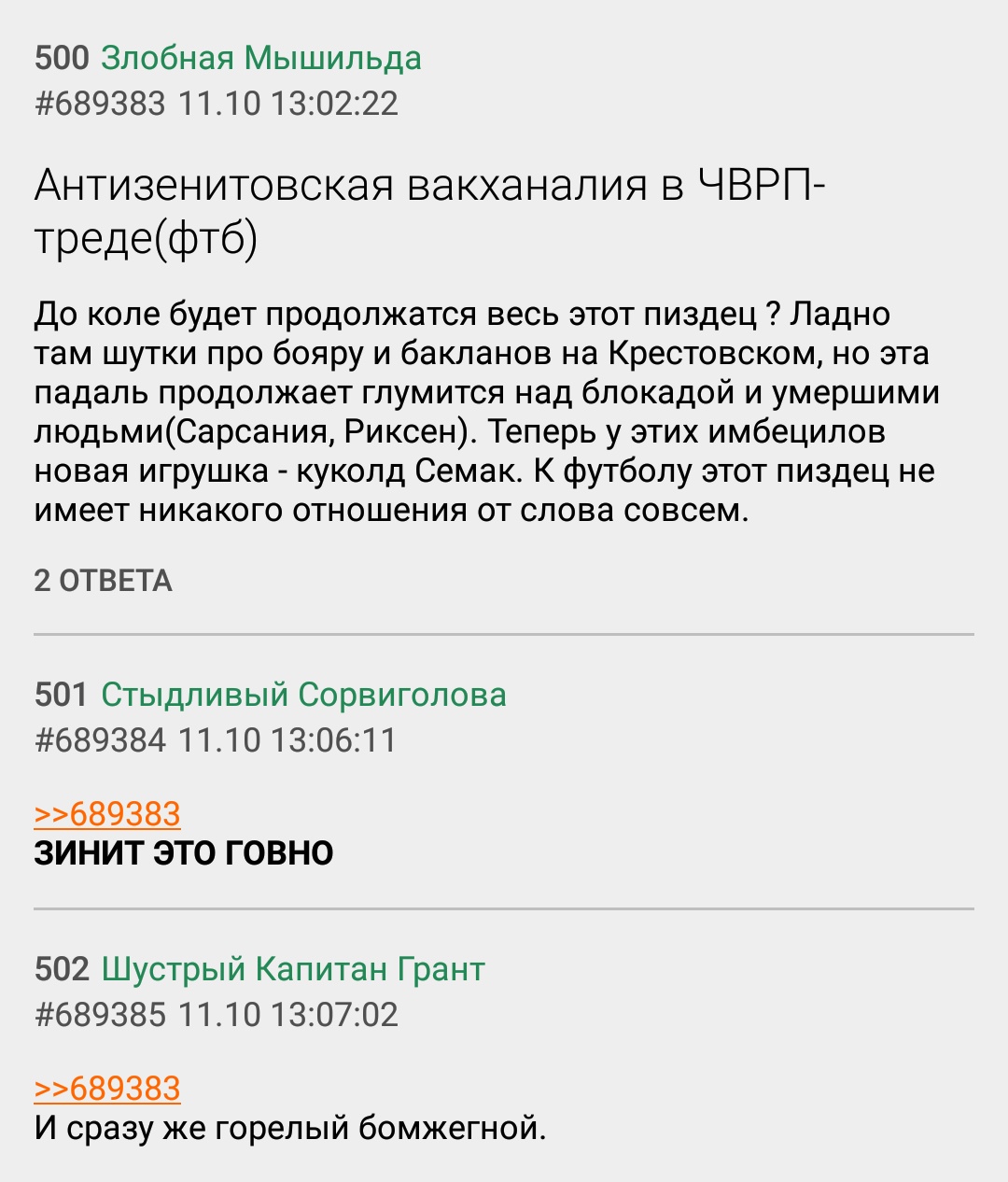Tap the >>689383 reference in post 501
This screenshot has height=1182, width=1008.
pyautogui.click(x=107, y=813)
